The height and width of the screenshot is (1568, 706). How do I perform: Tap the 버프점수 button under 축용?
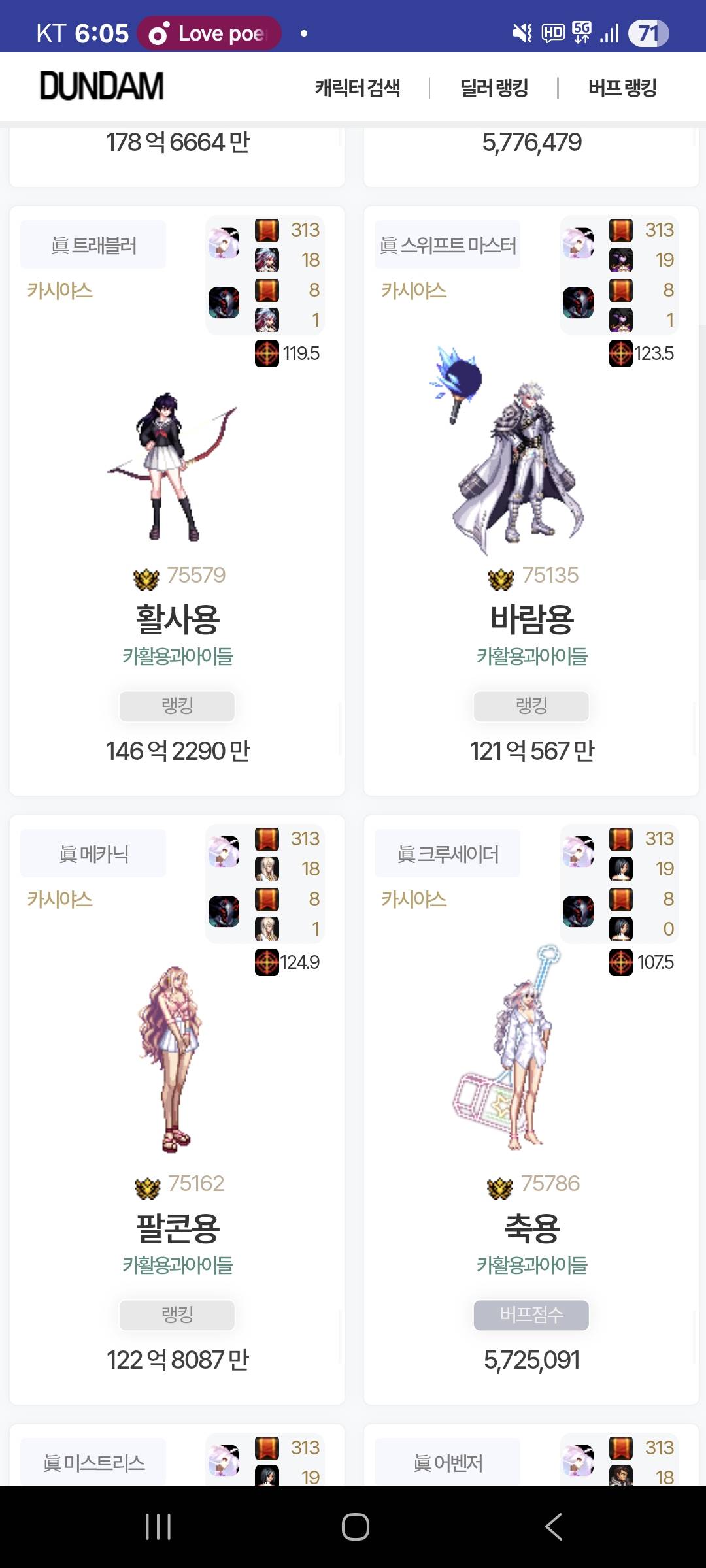(531, 1315)
